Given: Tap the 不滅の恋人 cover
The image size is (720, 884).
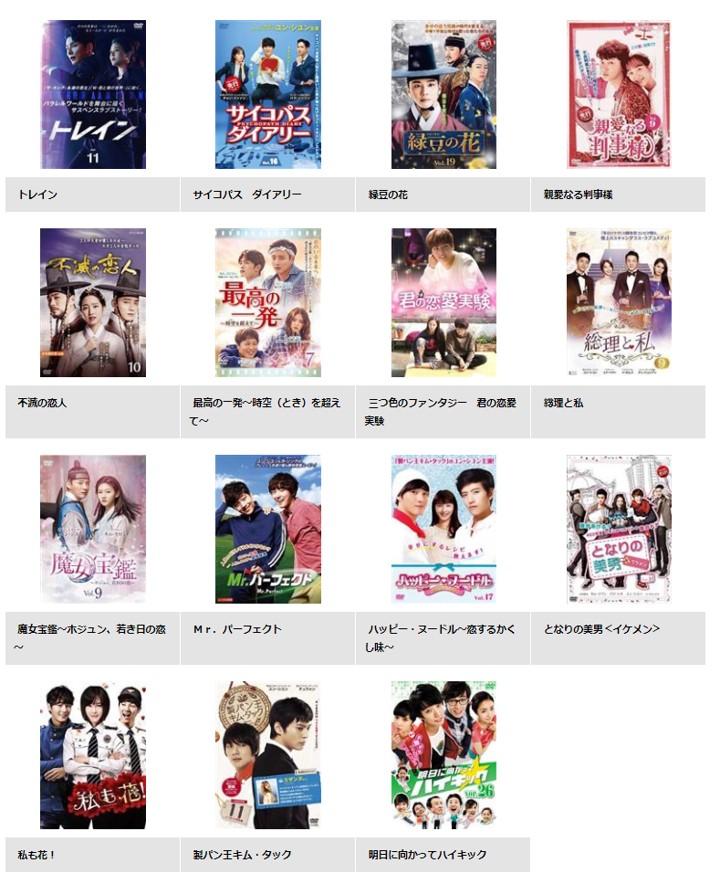Looking at the screenshot, I should click(92, 302).
